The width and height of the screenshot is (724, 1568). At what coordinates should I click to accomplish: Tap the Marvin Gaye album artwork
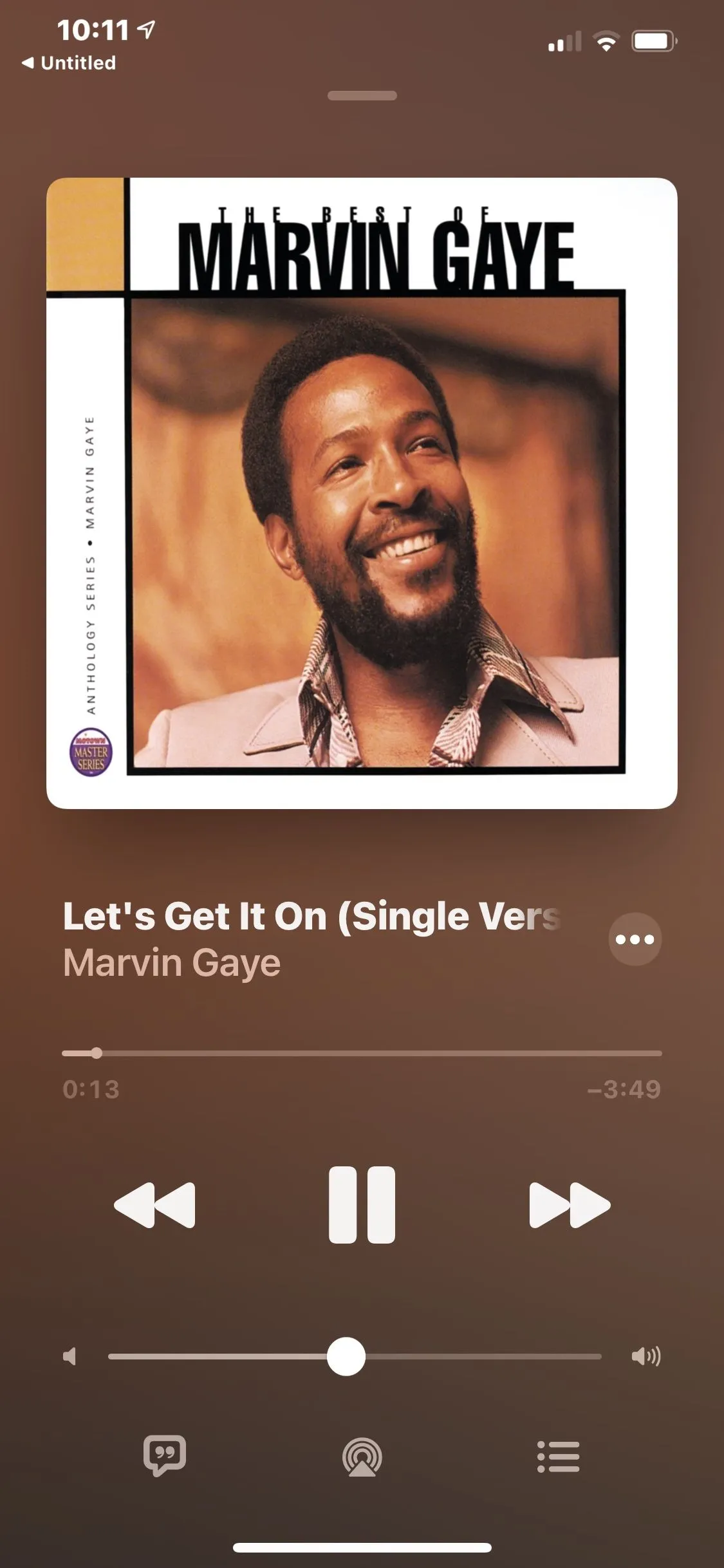coord(362,493)
